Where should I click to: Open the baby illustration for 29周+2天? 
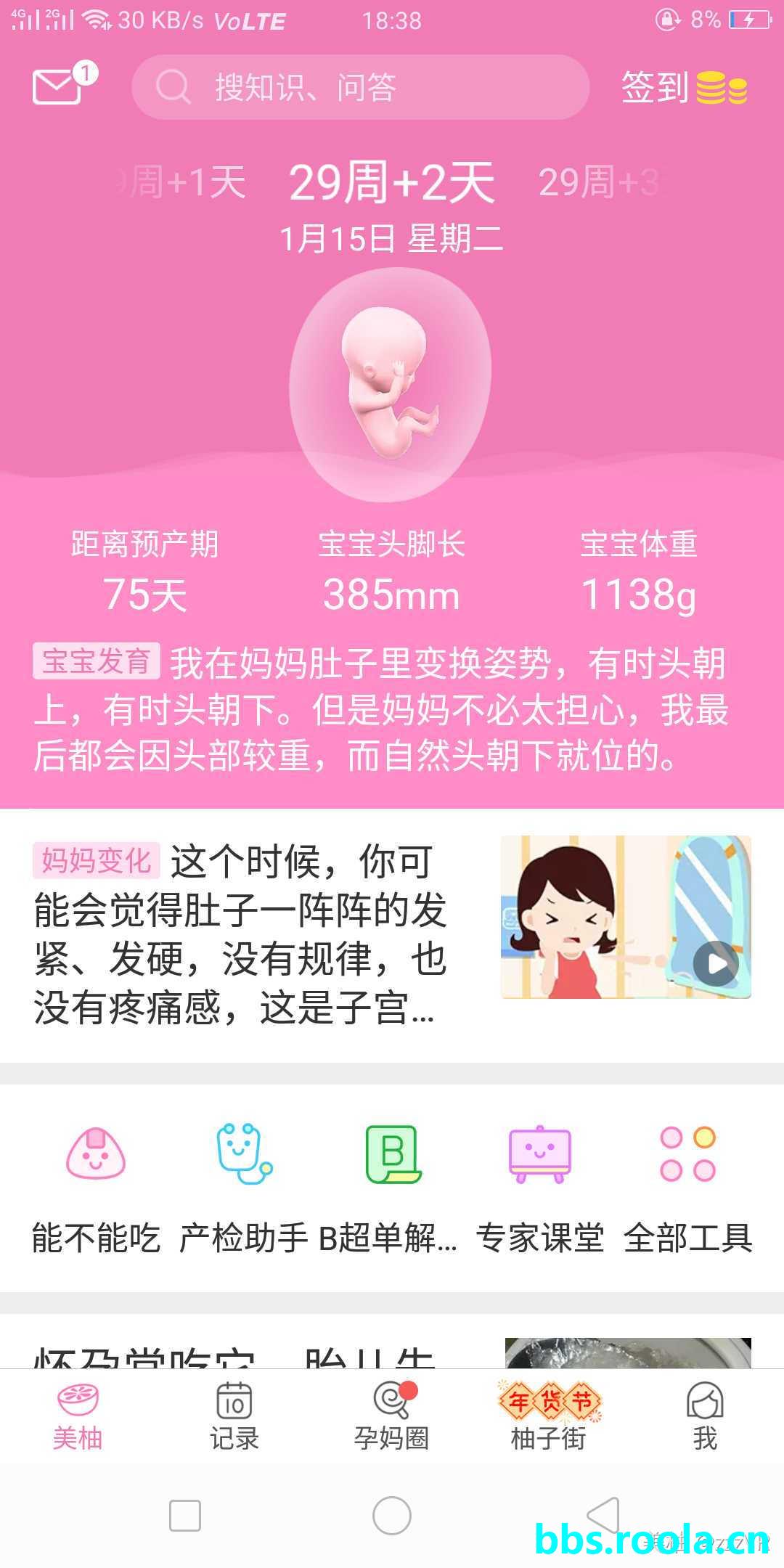391,385
